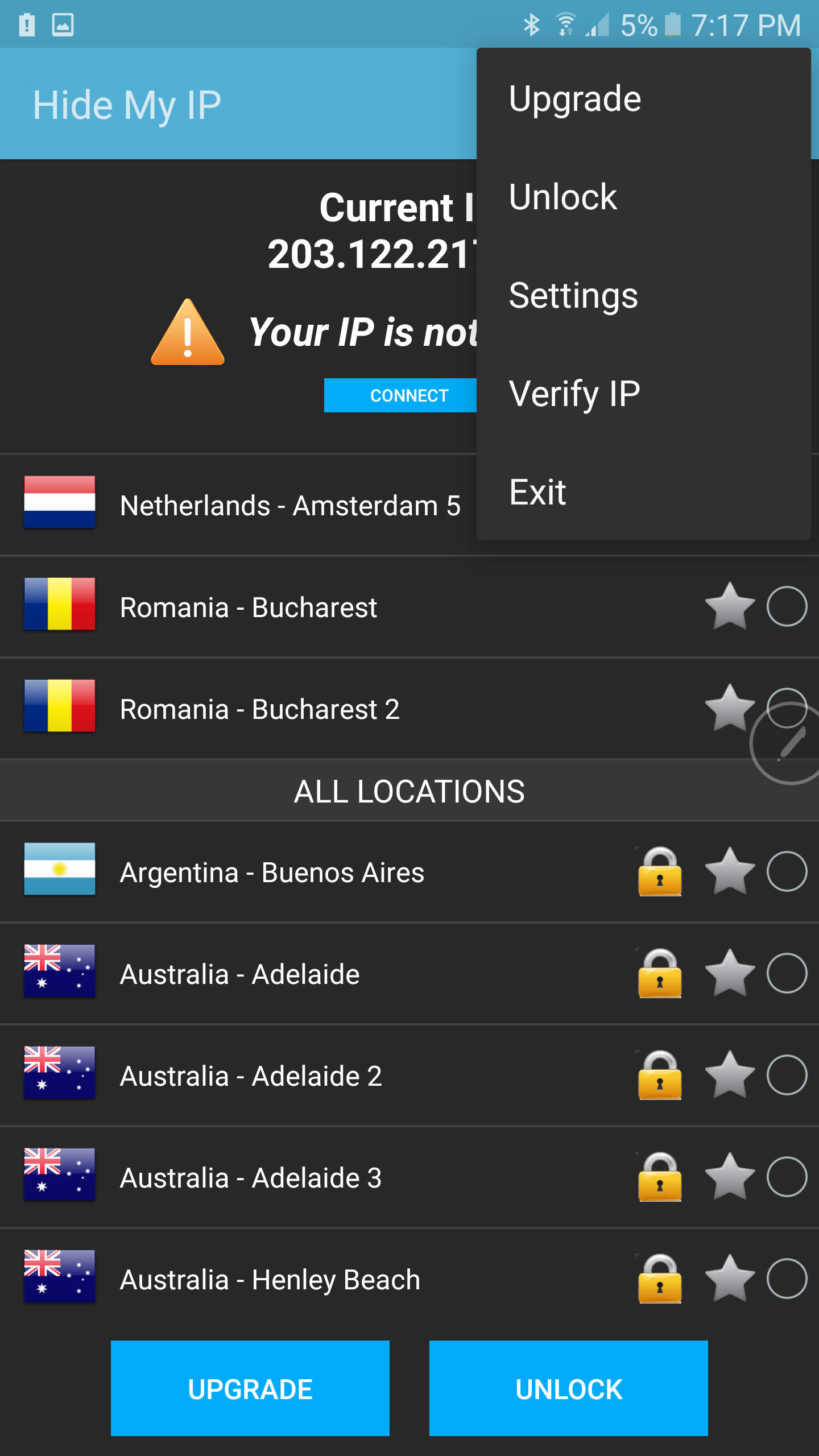This screenshot has height=1456, width=819.
Task: Select Australia - Adelaide 2 radio button
Action: 787,1075
